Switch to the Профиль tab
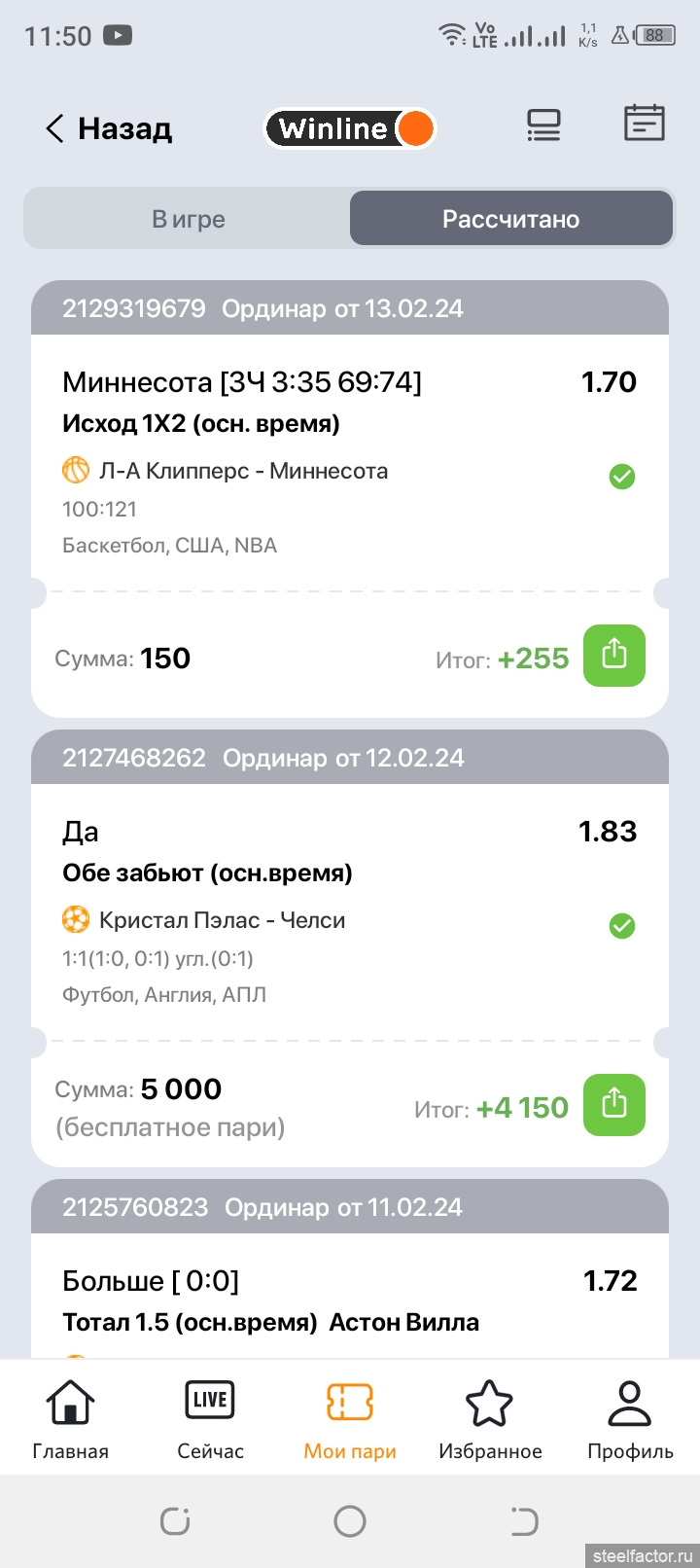The image size is (700, 1568). click(x=630, y=1419)
